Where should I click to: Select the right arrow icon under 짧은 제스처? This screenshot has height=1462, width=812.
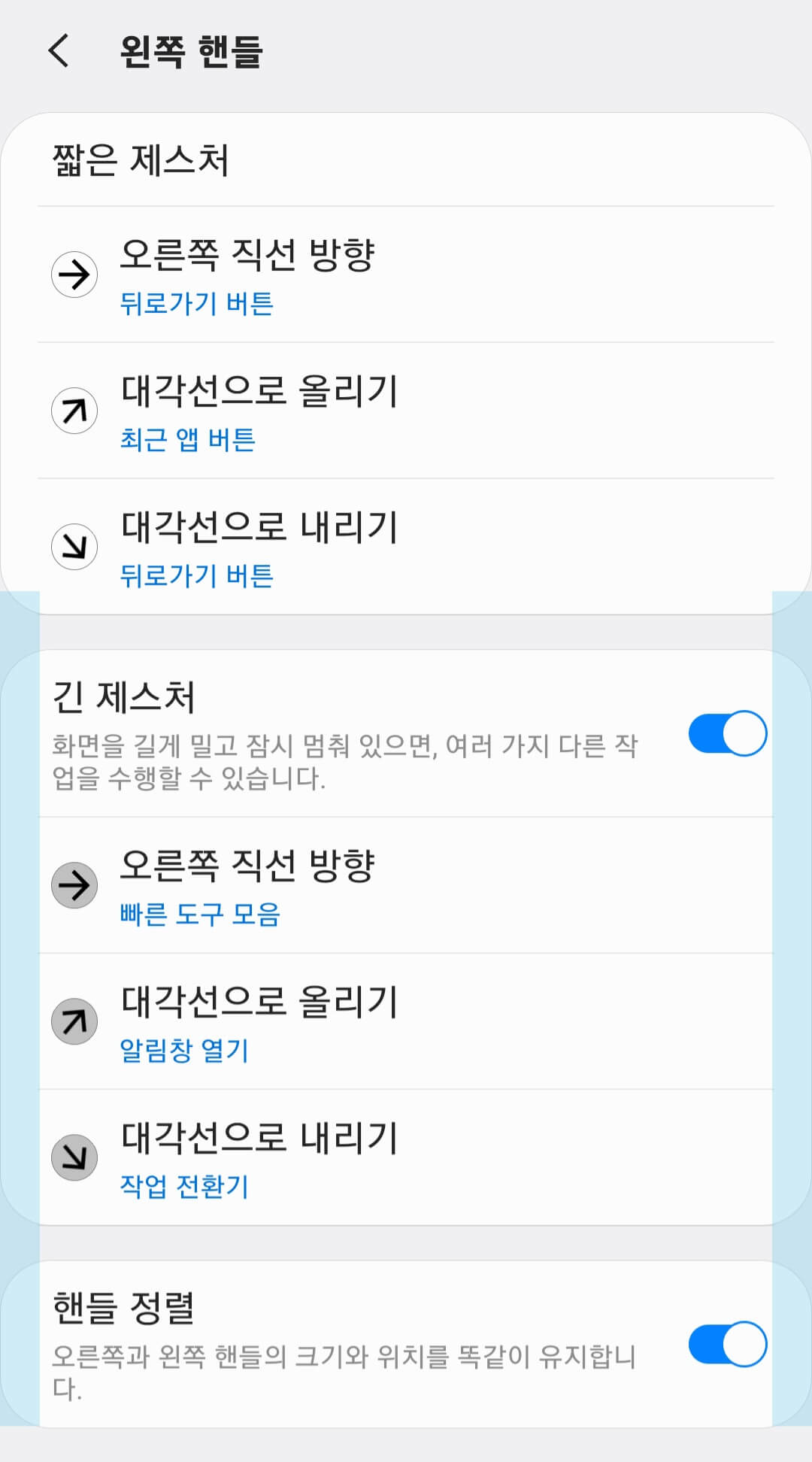[74, 273]
